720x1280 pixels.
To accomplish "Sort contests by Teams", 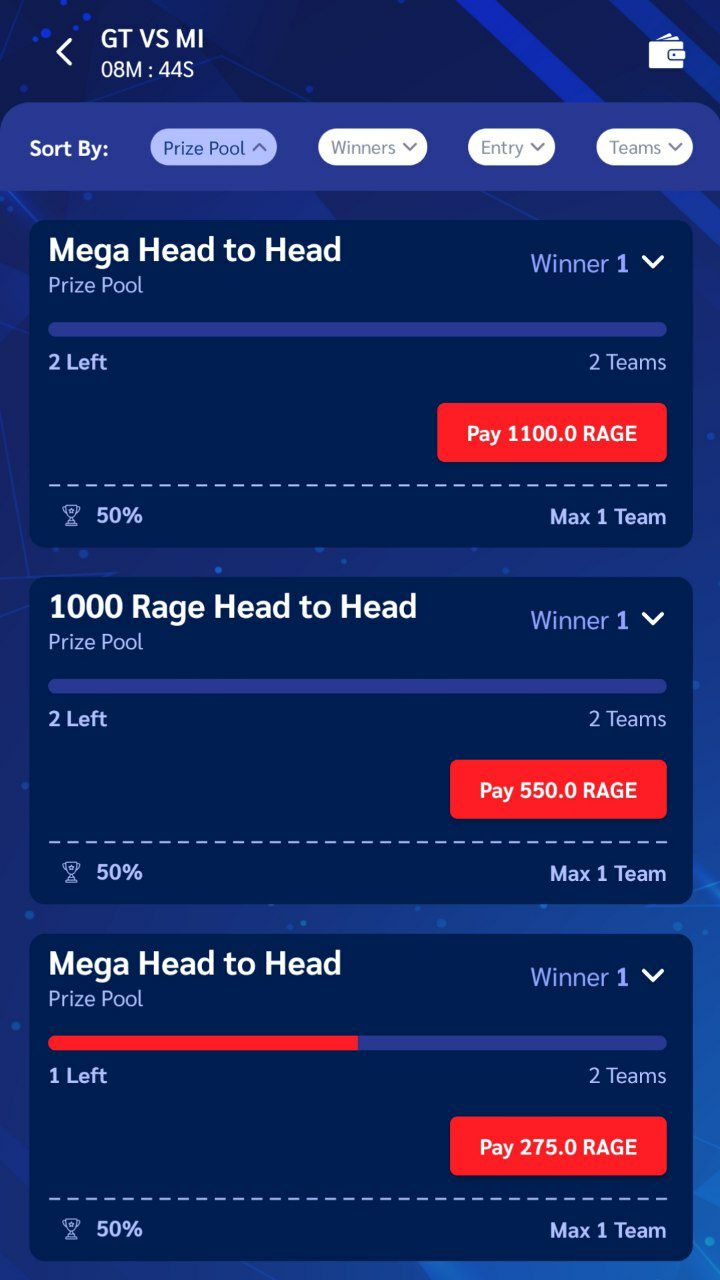I will [644, 148].
